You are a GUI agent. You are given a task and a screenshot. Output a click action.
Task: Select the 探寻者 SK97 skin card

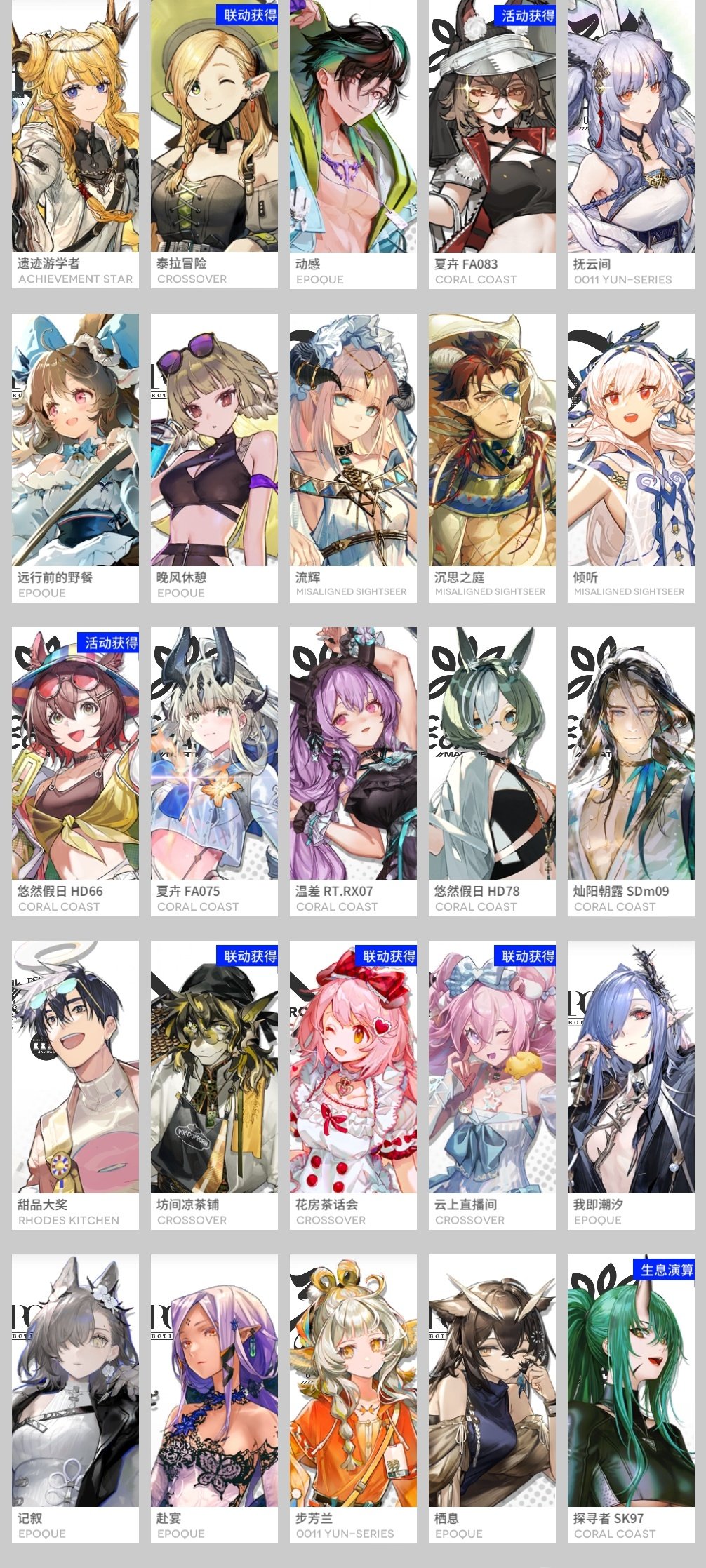click(x=631, y=1395)
